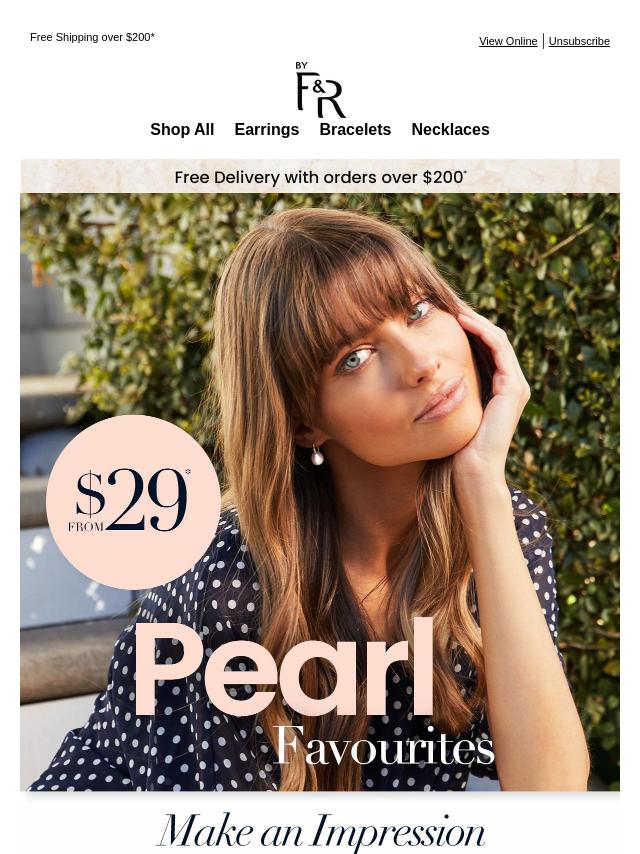Viewport: 640px width, 854px height.
Task: Tap the Unsubscribe link
Action: [x=579, y=41]
